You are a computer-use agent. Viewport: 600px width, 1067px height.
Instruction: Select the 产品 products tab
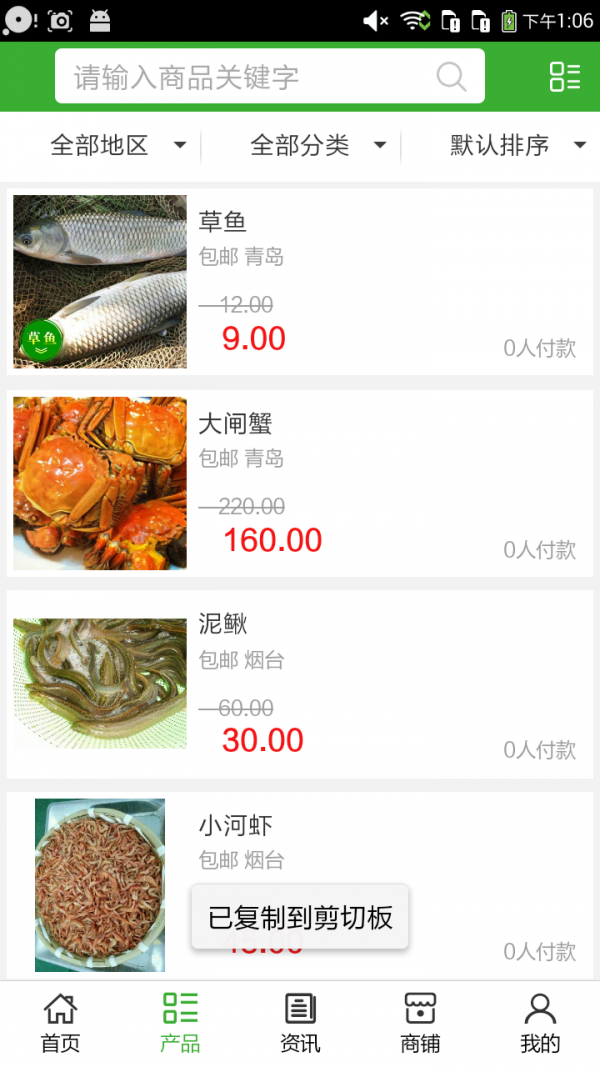(x=180, y=1023)
